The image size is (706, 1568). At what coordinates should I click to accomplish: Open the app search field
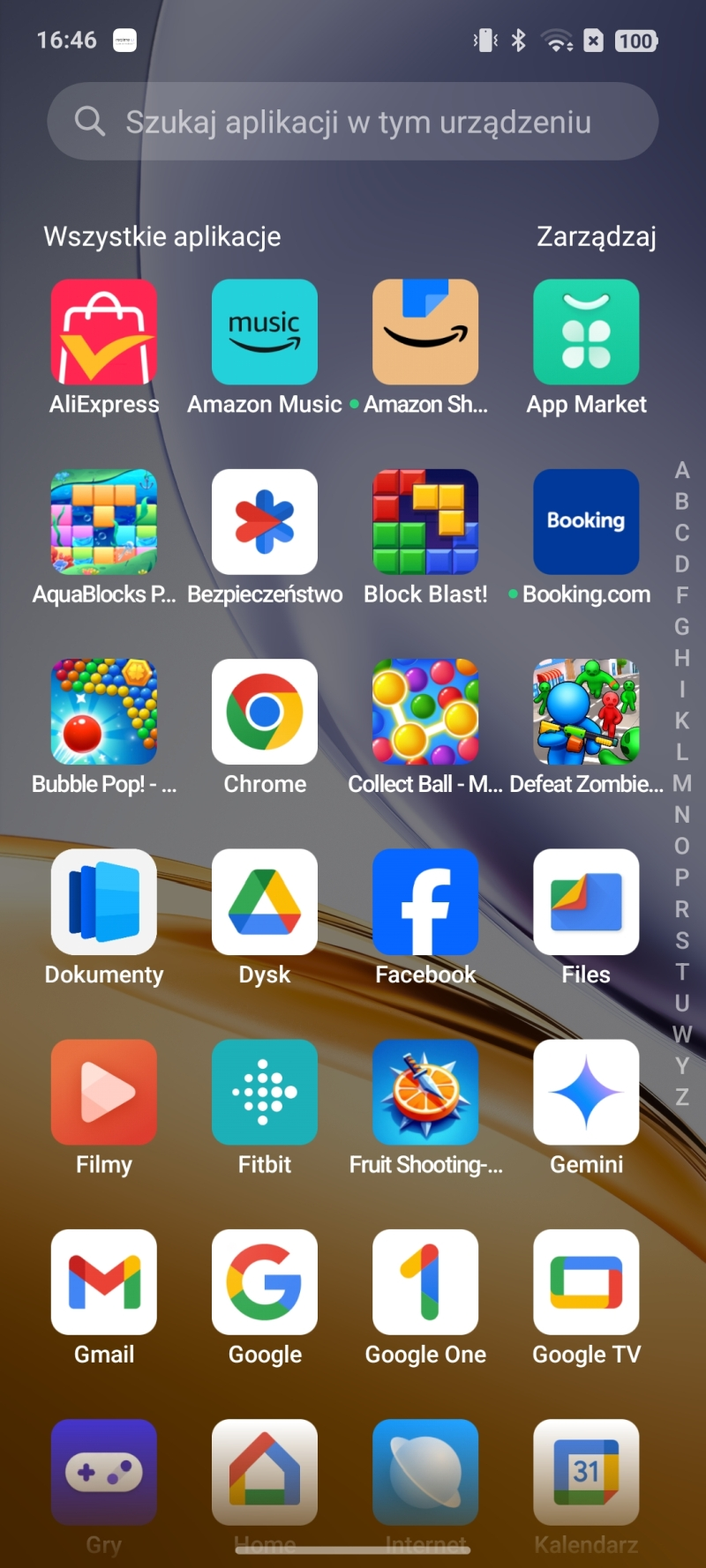(x=353, y=122)
